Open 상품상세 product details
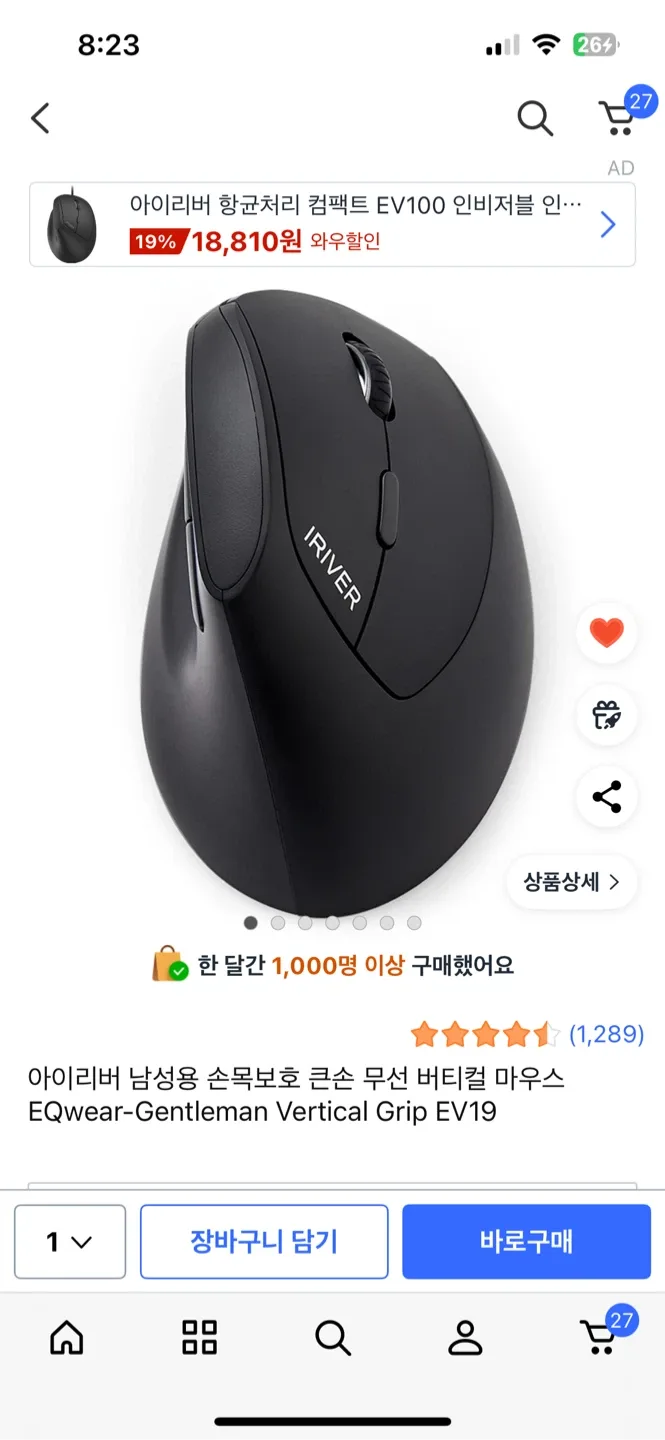 571,882
